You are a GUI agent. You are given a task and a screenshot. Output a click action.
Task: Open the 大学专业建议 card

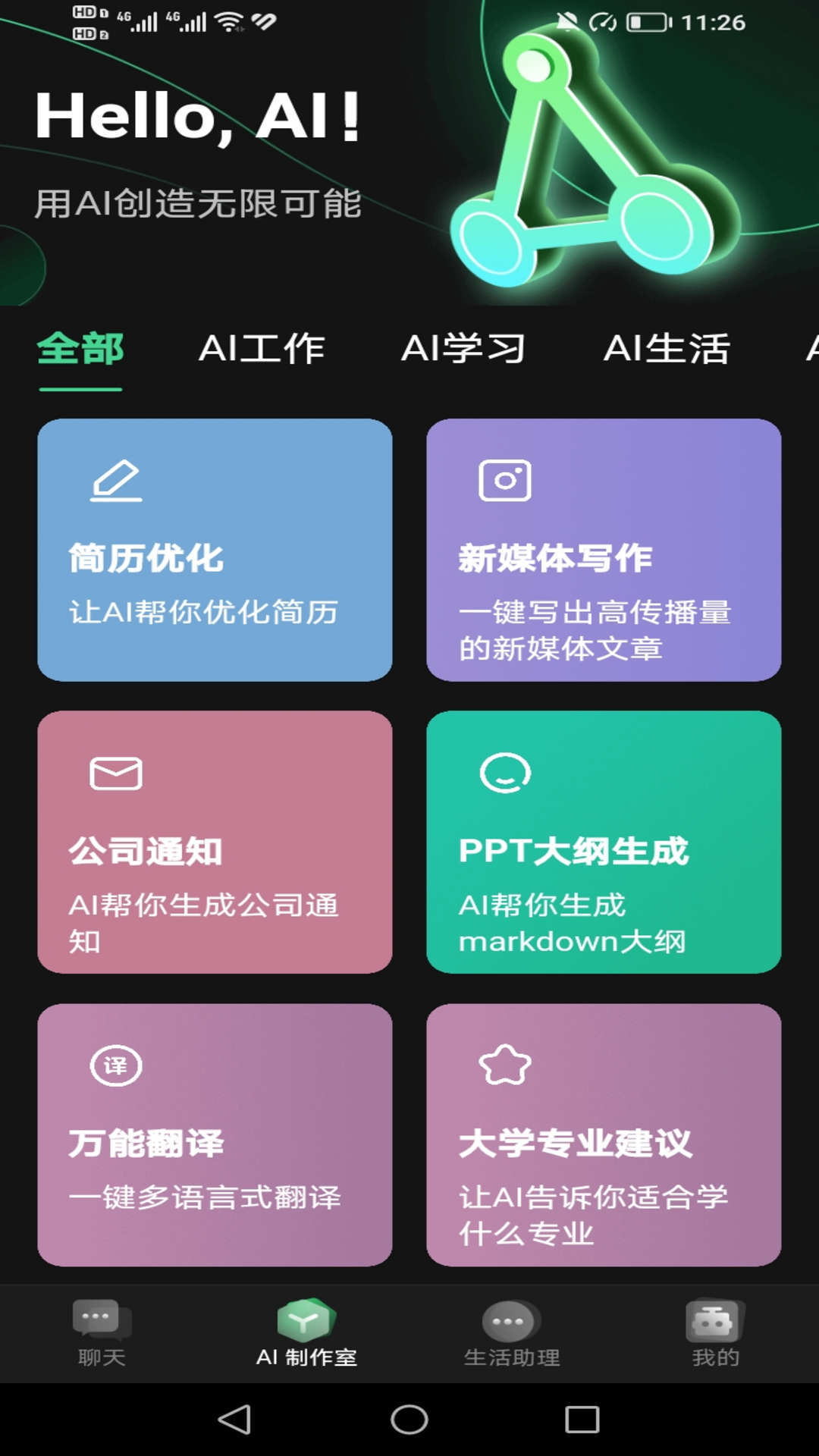tap(604, 1134)
